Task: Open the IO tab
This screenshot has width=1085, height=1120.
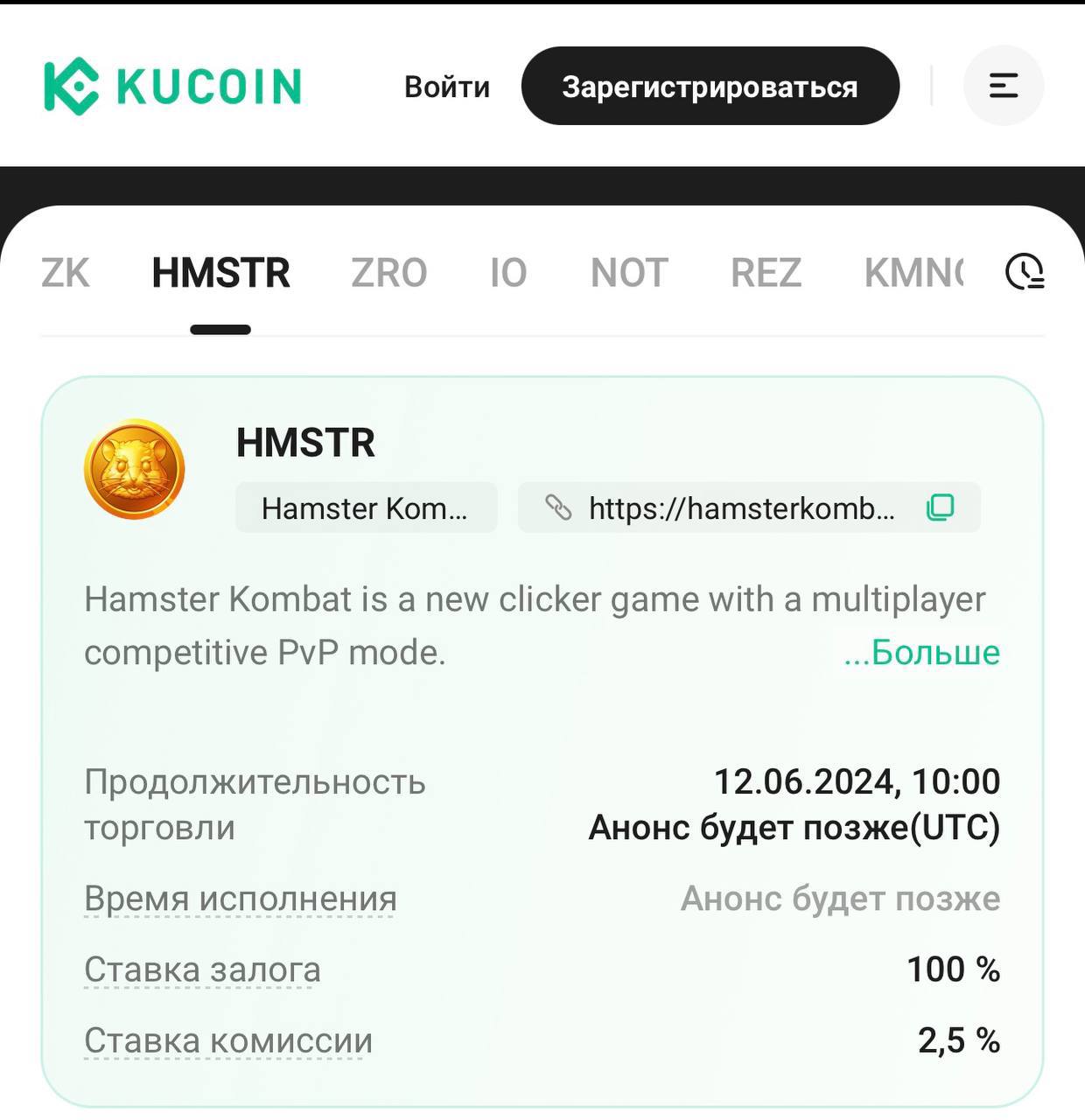Action: coord(508,273)
